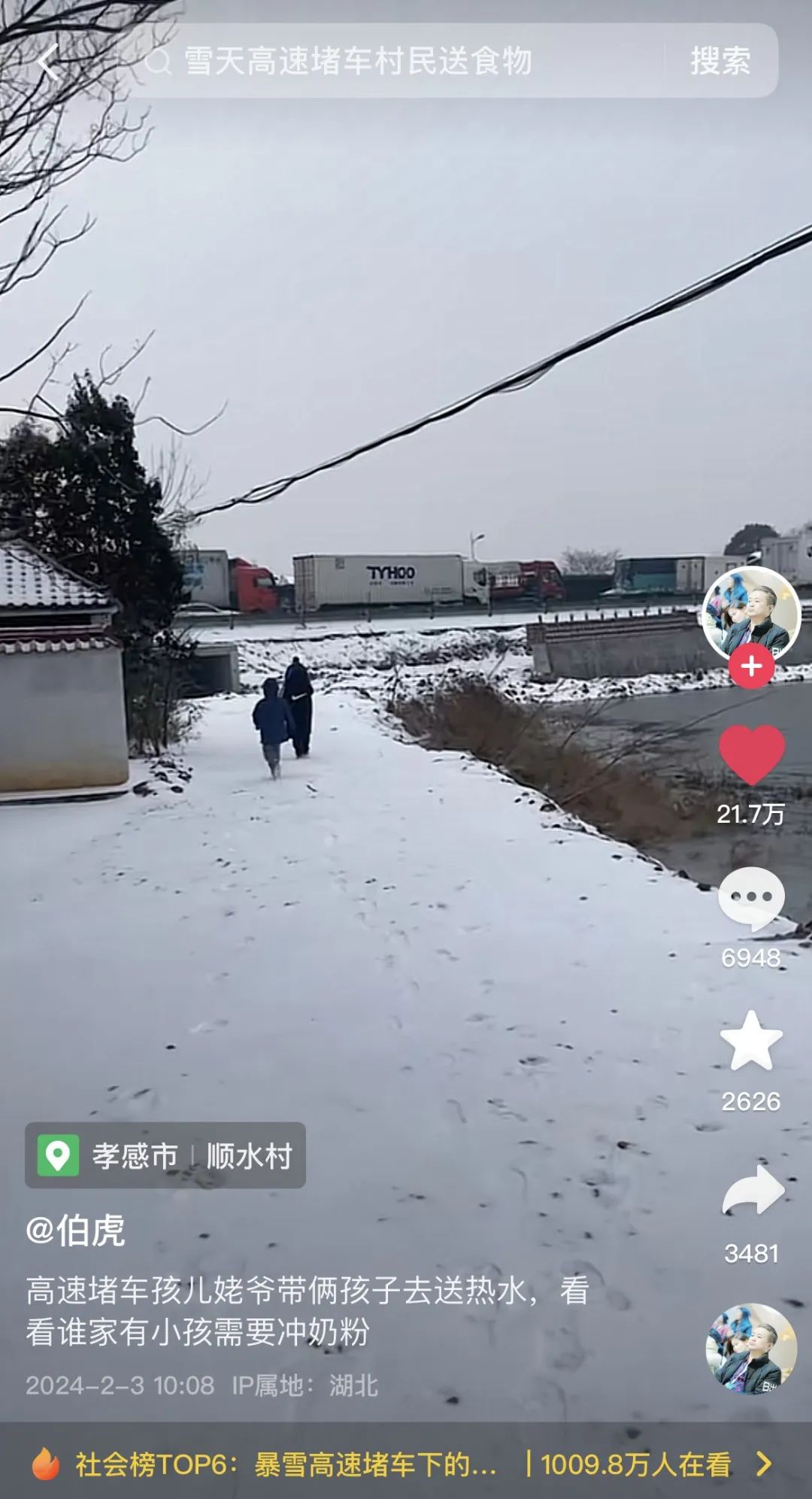Follow the author with the plus button
This screenshot has width=812, height=1499.
pos(751,667)
